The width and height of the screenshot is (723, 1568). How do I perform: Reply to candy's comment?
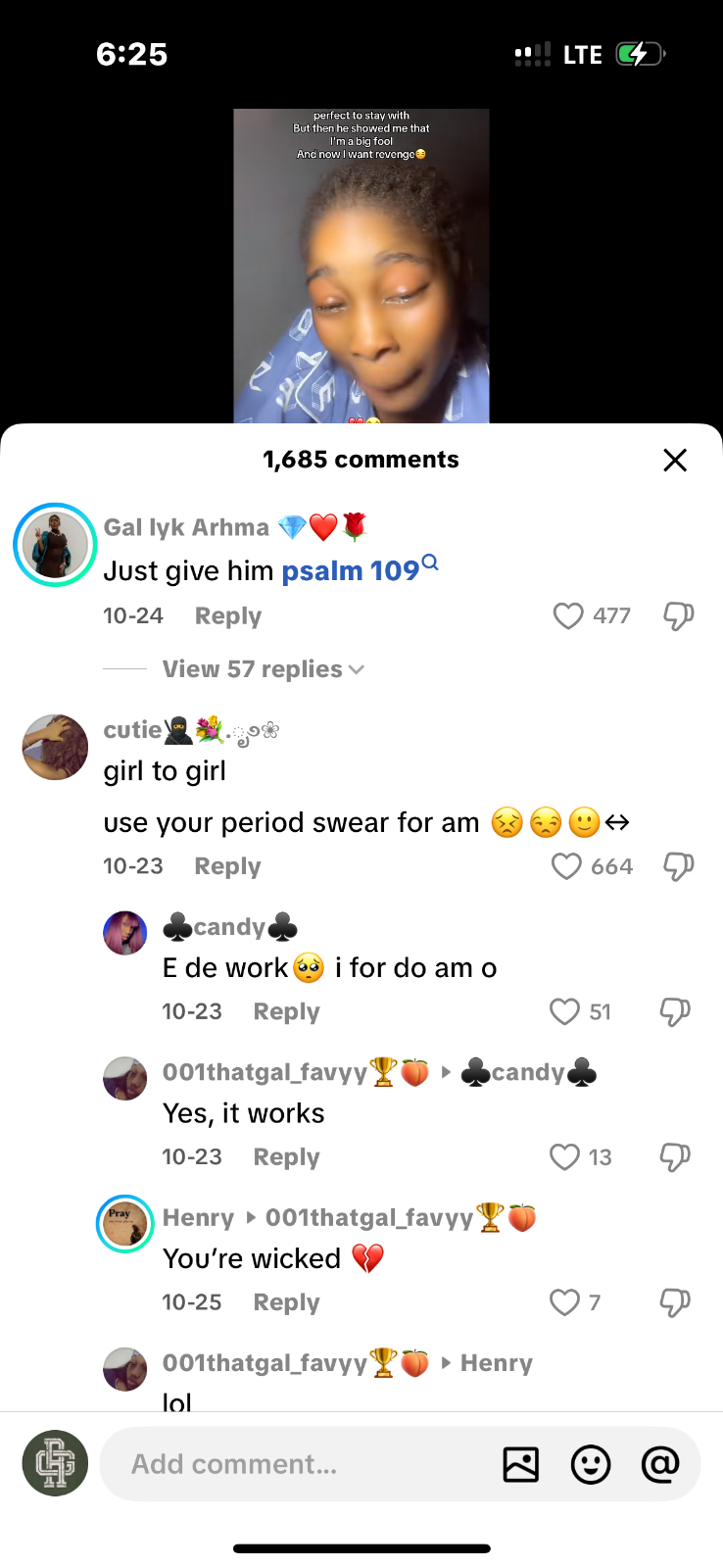pyautogui.click(x=286, y=1011)
